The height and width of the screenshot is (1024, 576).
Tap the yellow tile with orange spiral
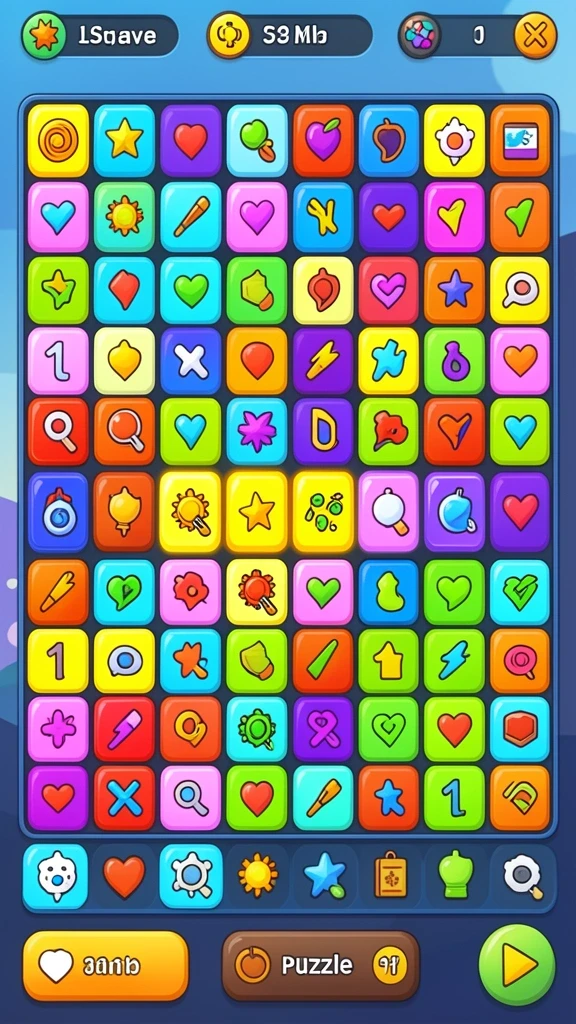(58, 141)
